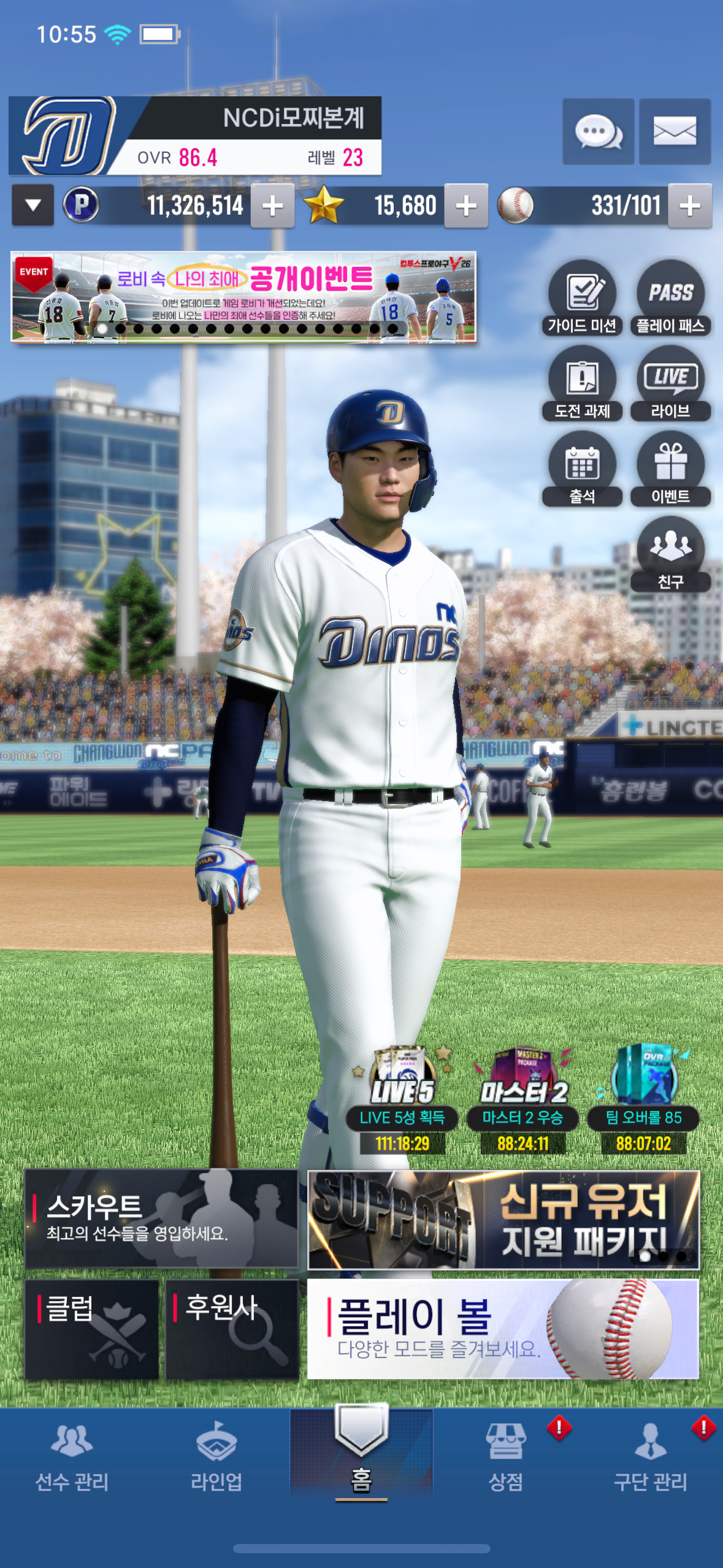Add more P points with plus button
Image resolution: width=723 pixels, height=1568 pixels.
[272, 206]
